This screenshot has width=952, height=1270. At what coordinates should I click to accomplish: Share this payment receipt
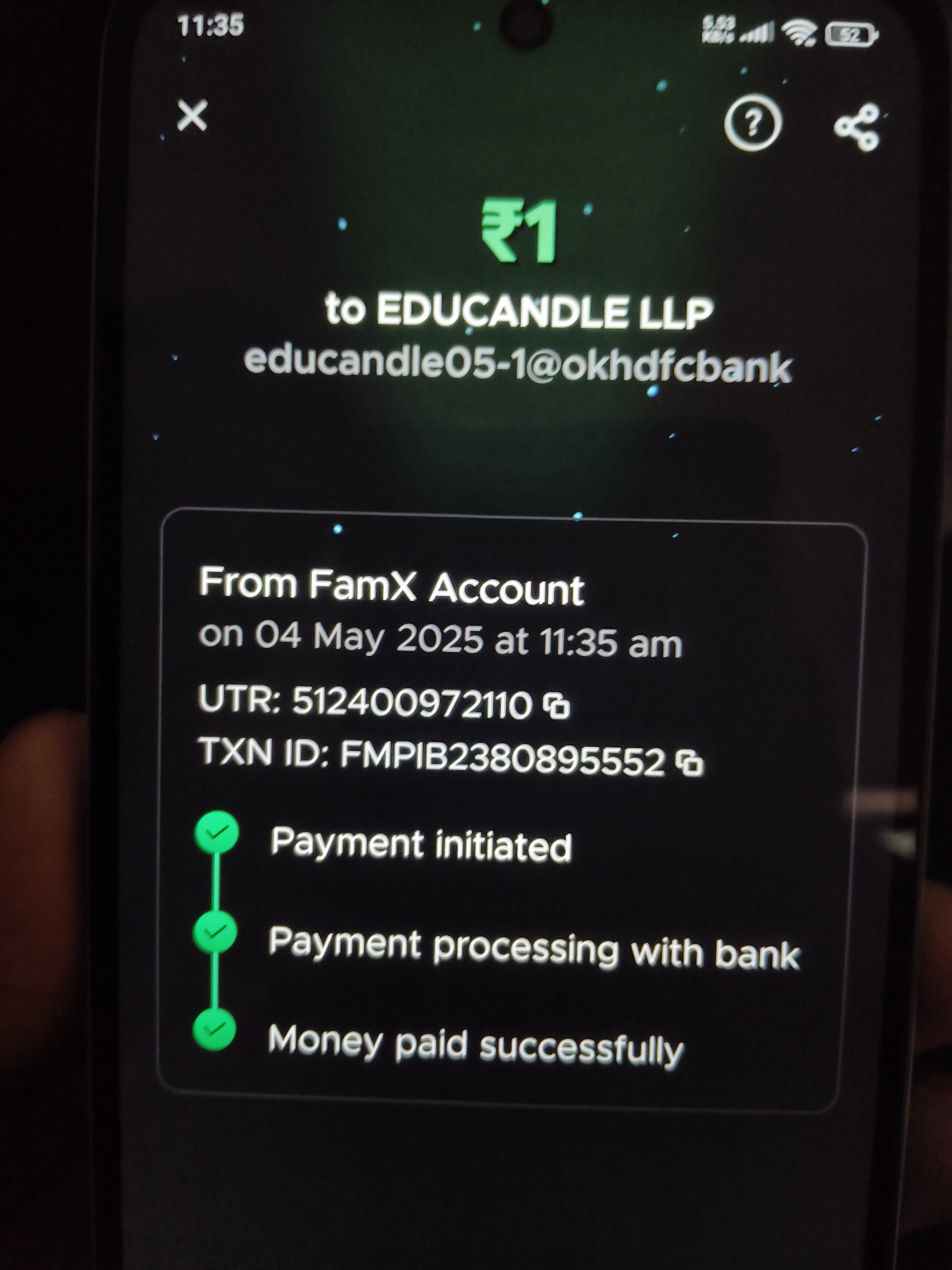tap(857, 127)
